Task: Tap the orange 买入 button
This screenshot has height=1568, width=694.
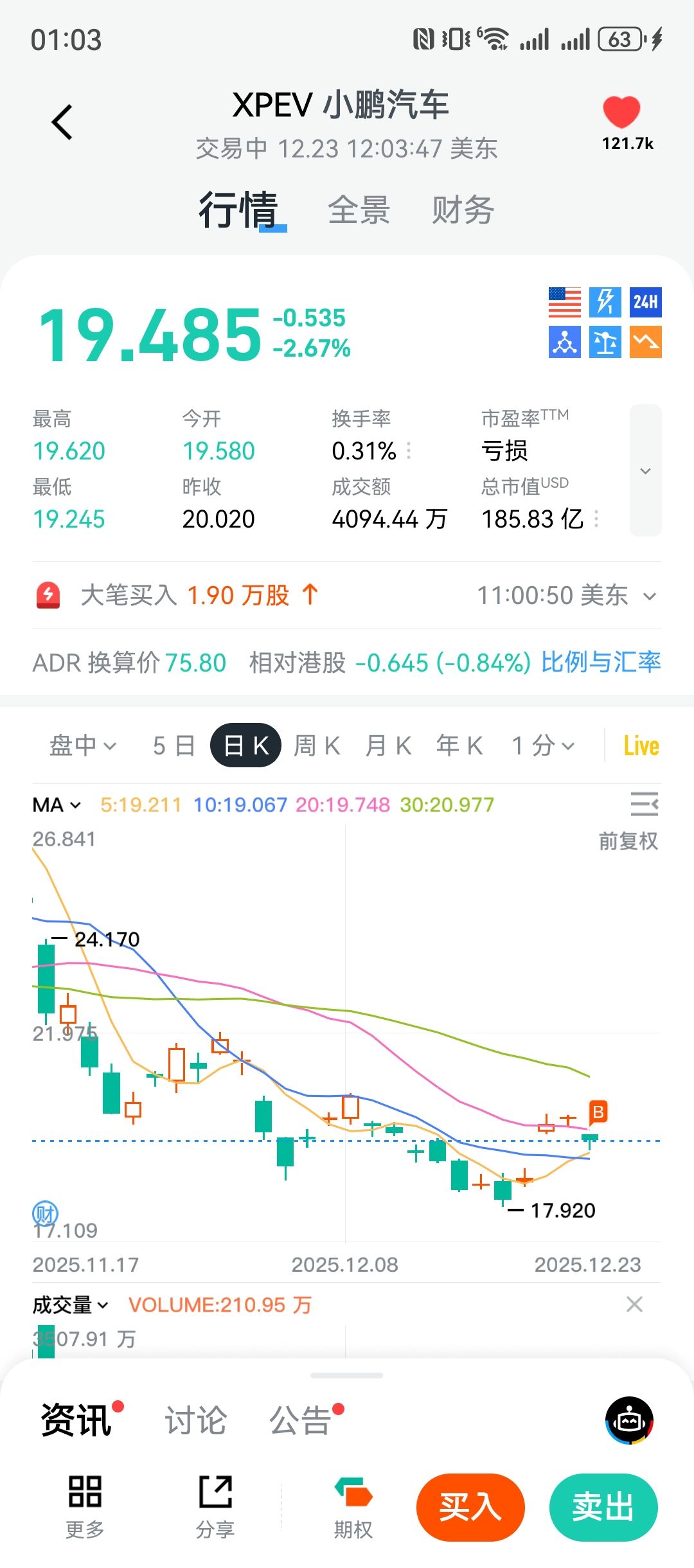Action: (470, 1507)
